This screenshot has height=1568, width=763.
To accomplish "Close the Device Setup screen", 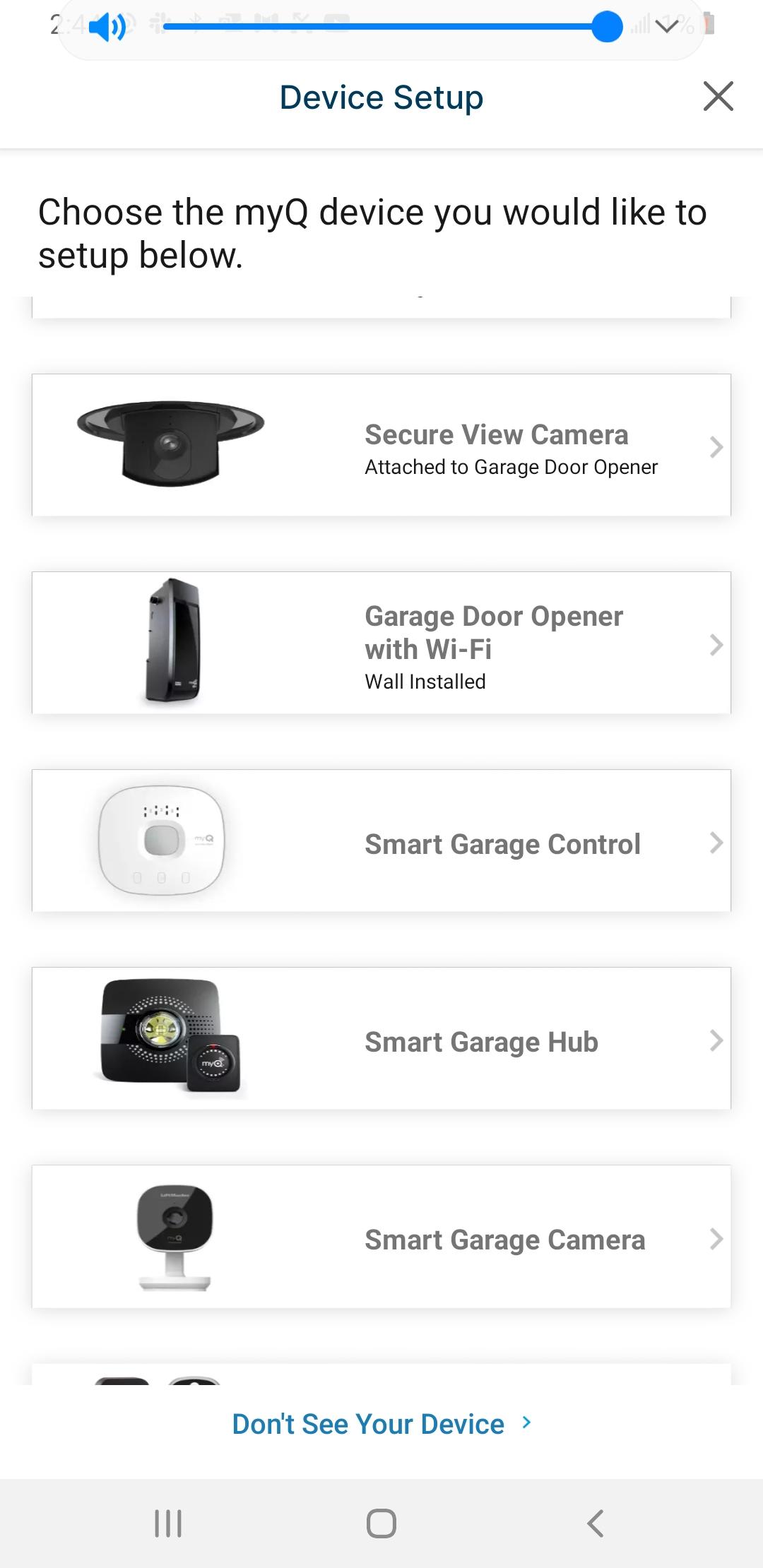I will (x=718, y=97).
